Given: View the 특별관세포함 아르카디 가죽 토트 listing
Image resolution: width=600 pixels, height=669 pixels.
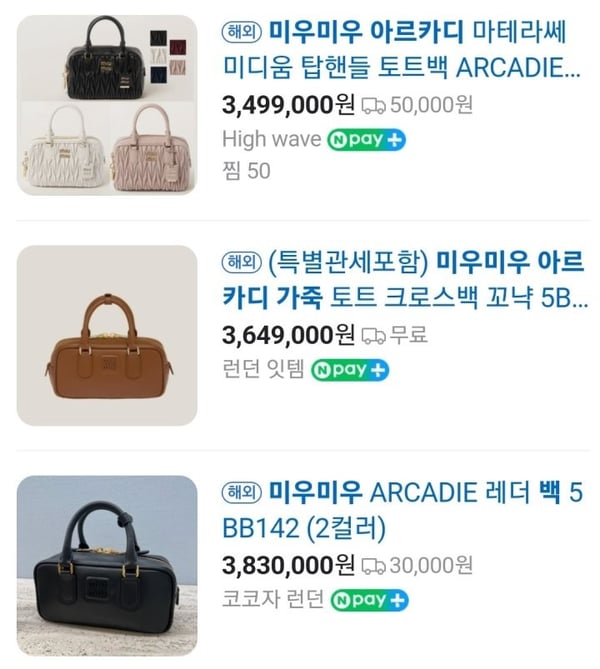Looking at the screenshot, I should click(400, 279).
